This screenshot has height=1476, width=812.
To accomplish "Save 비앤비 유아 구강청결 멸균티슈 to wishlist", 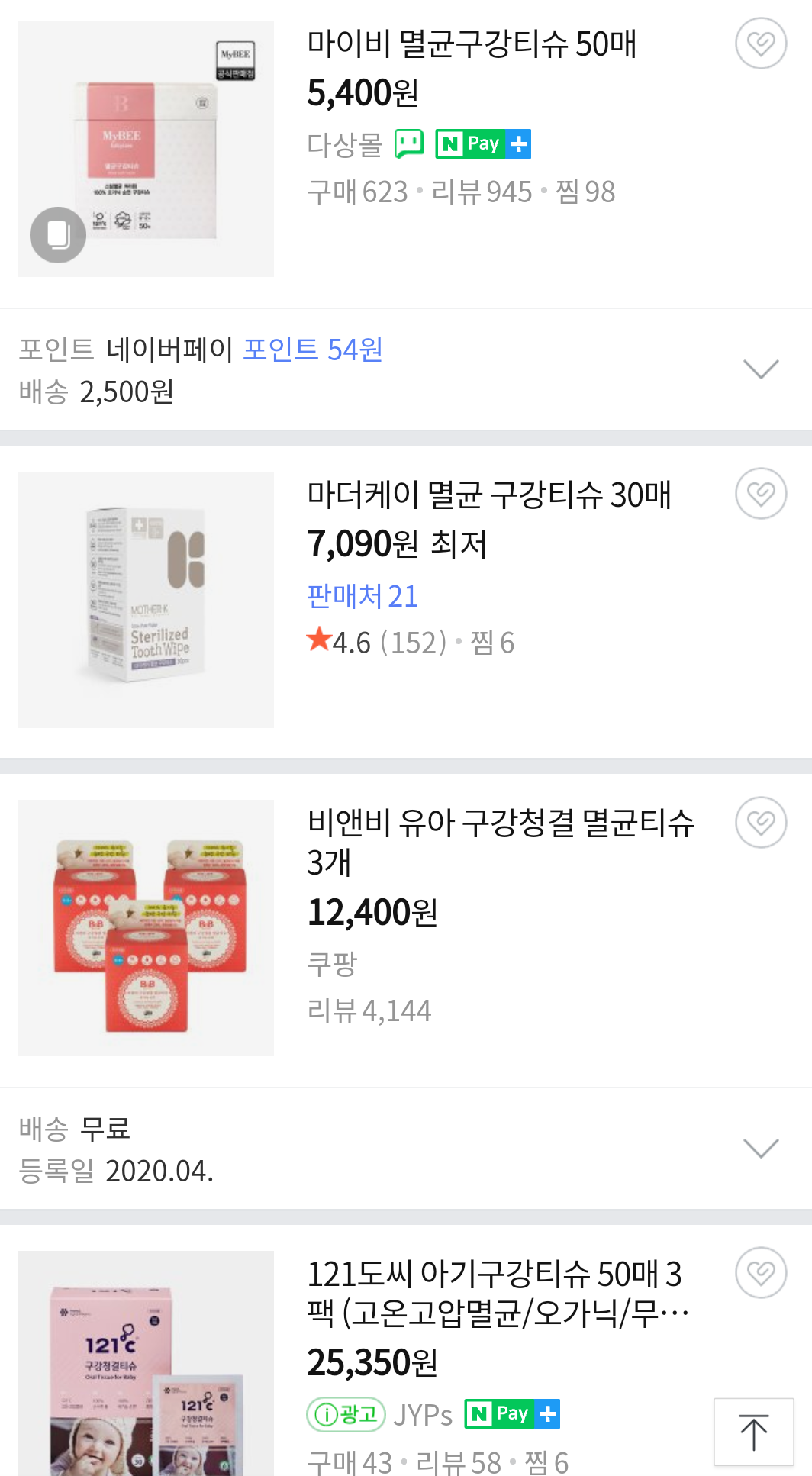I will pos(760,823).
